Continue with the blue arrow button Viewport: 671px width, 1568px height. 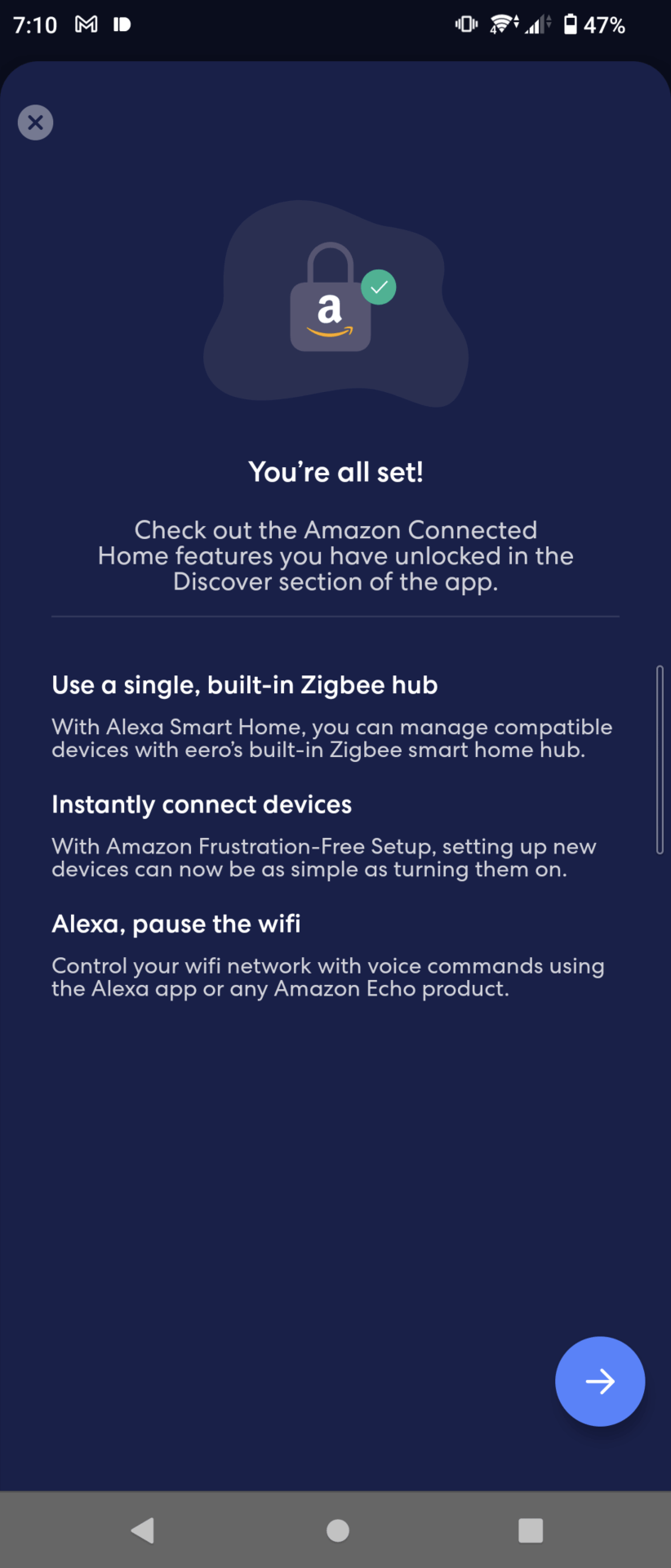(x=600, y=1381)
